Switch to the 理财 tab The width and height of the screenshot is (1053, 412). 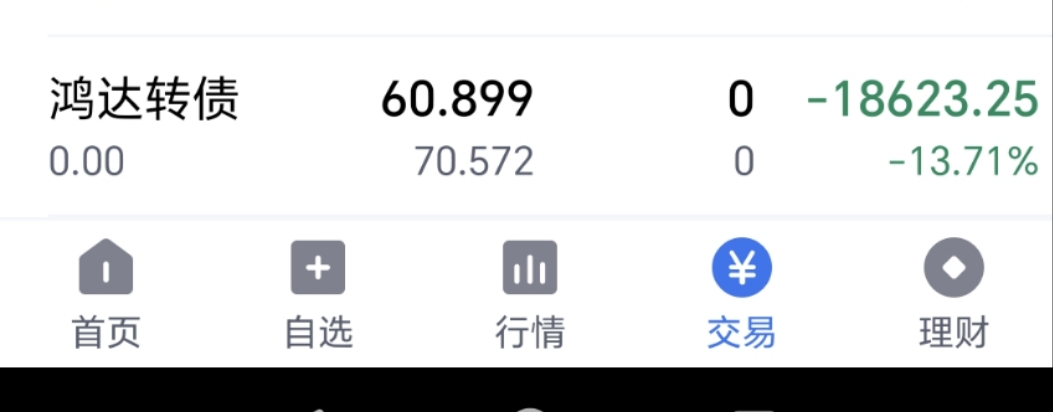tap(953, 297)
